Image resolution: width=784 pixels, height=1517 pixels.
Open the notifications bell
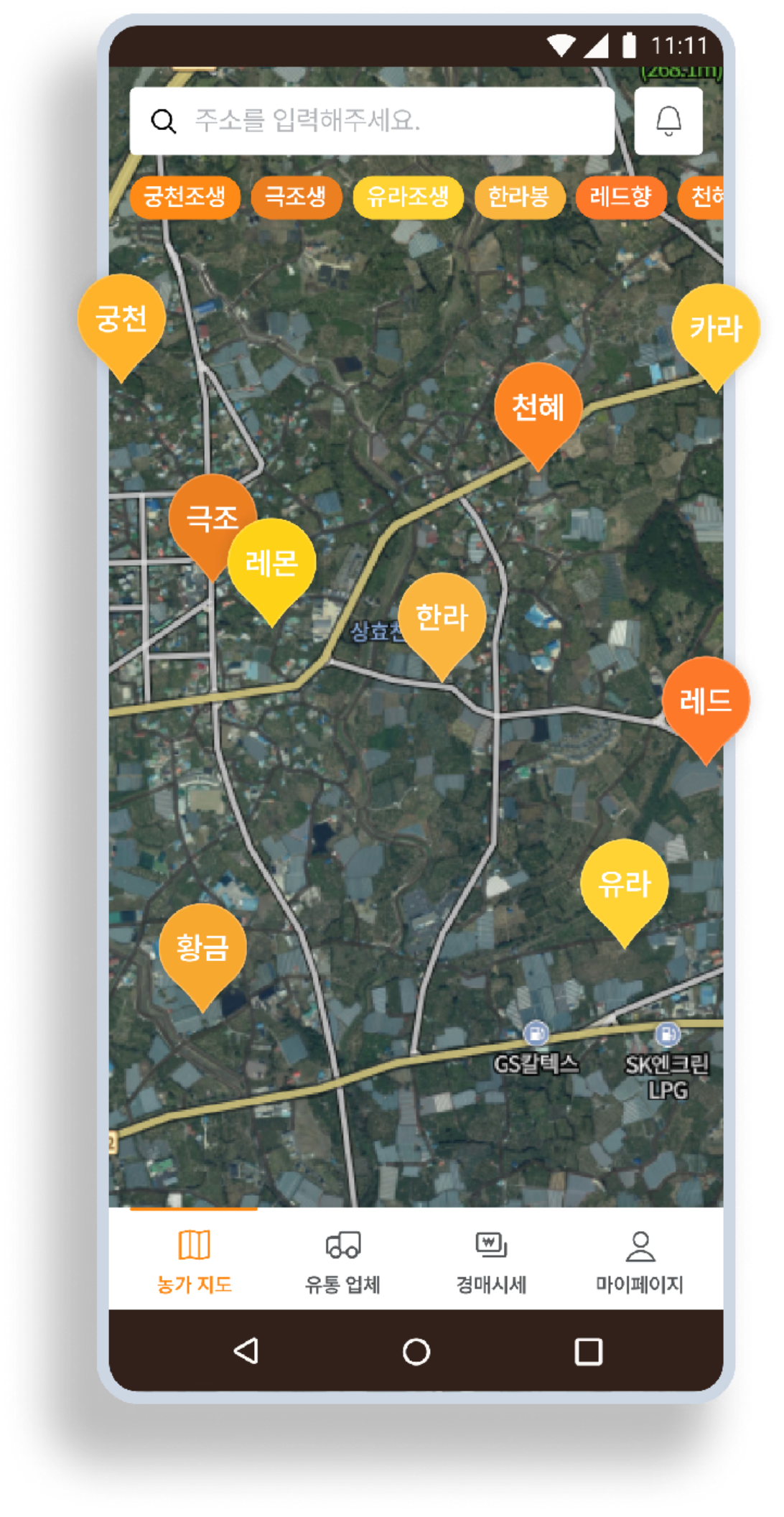pyautogui.click(x=668, y=121)
